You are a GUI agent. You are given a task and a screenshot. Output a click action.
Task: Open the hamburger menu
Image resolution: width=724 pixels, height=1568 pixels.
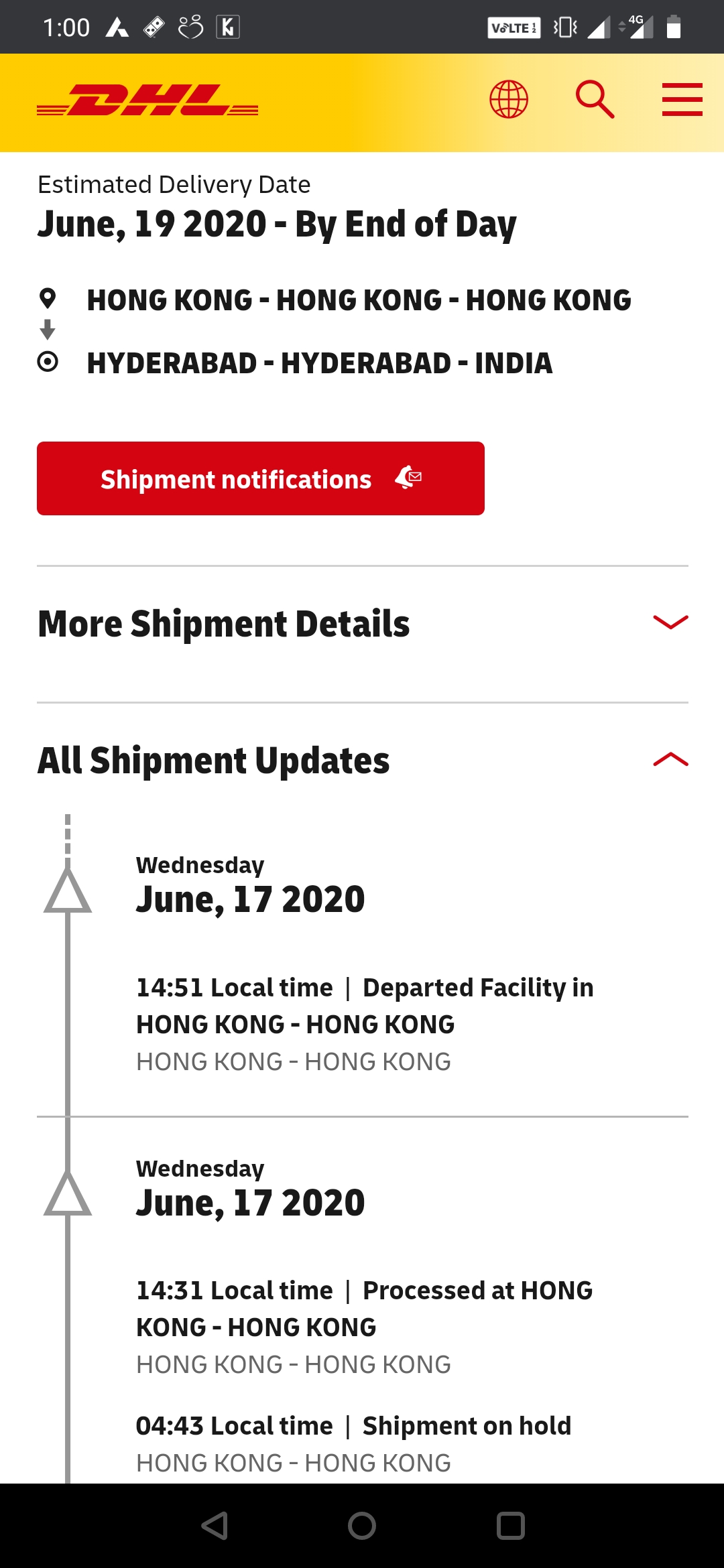[x=682, y=99]
